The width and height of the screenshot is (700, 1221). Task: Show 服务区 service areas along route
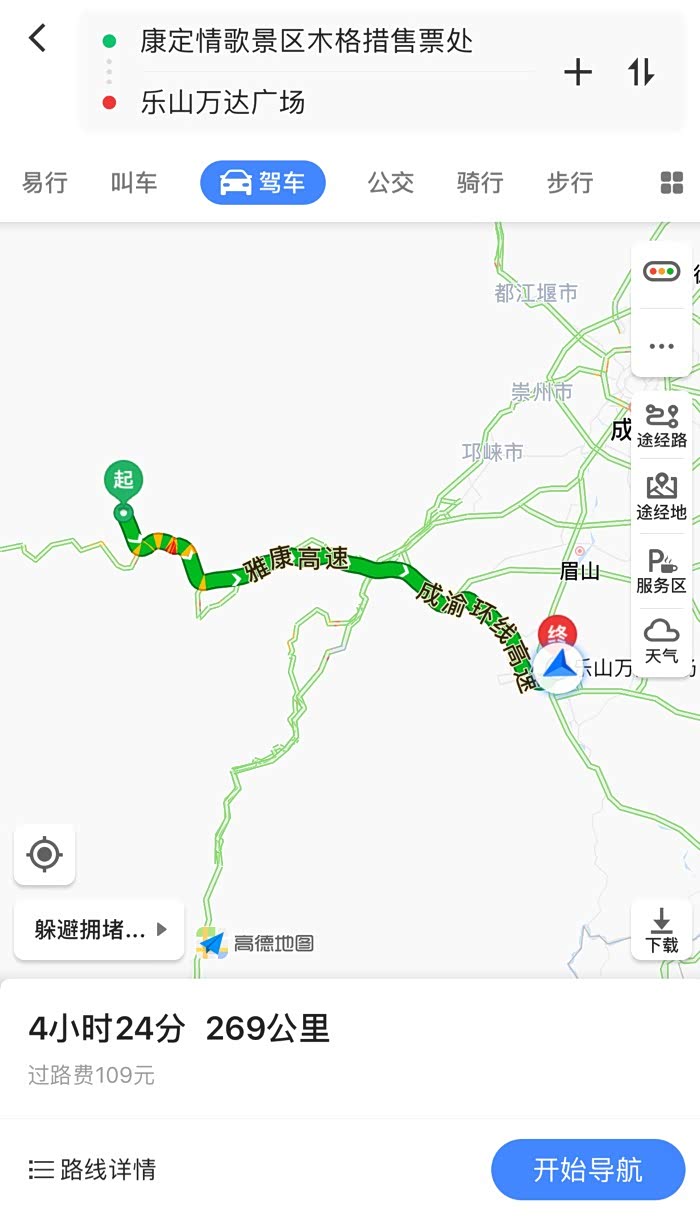661,571
